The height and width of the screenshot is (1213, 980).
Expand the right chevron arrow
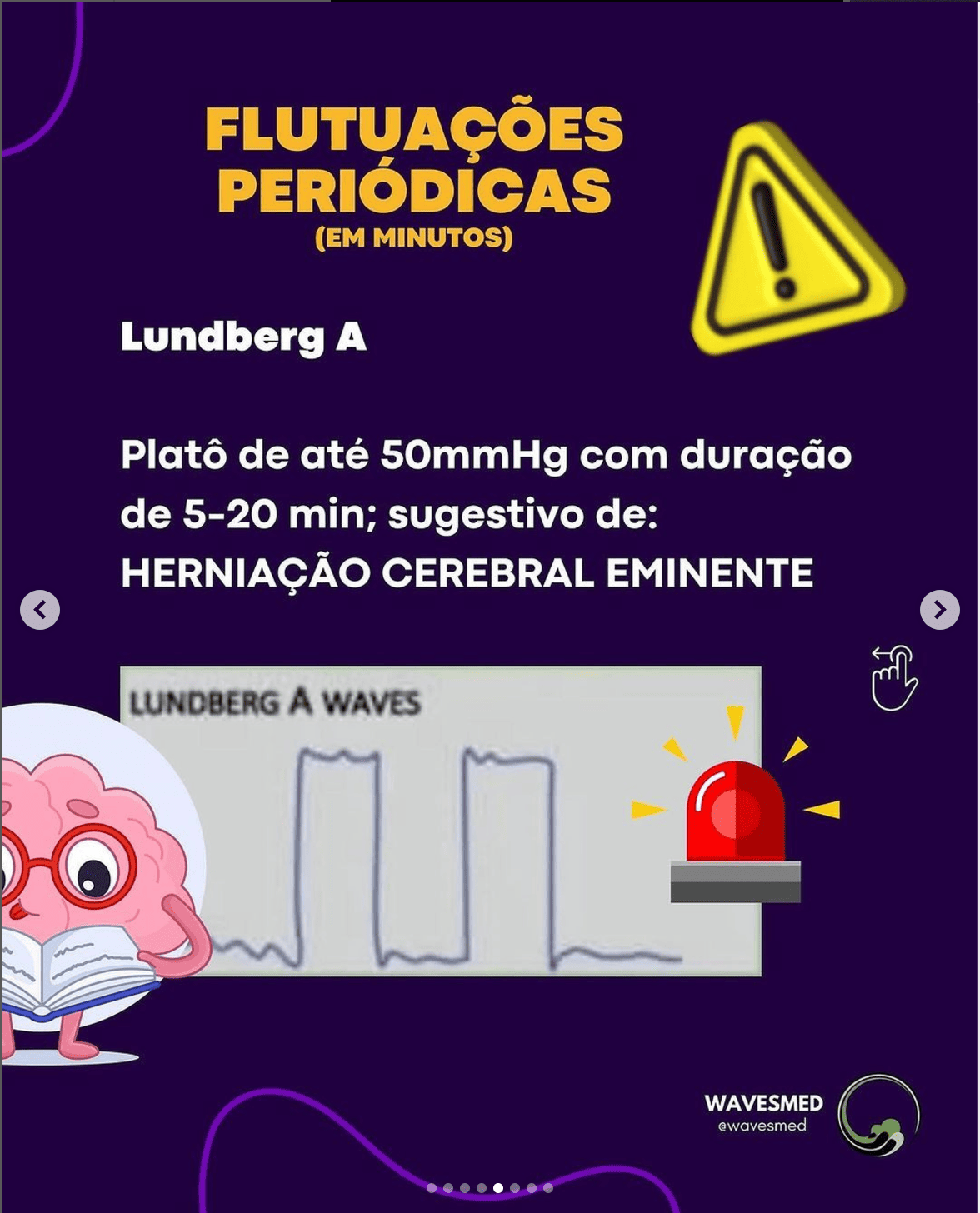[940, 609]
